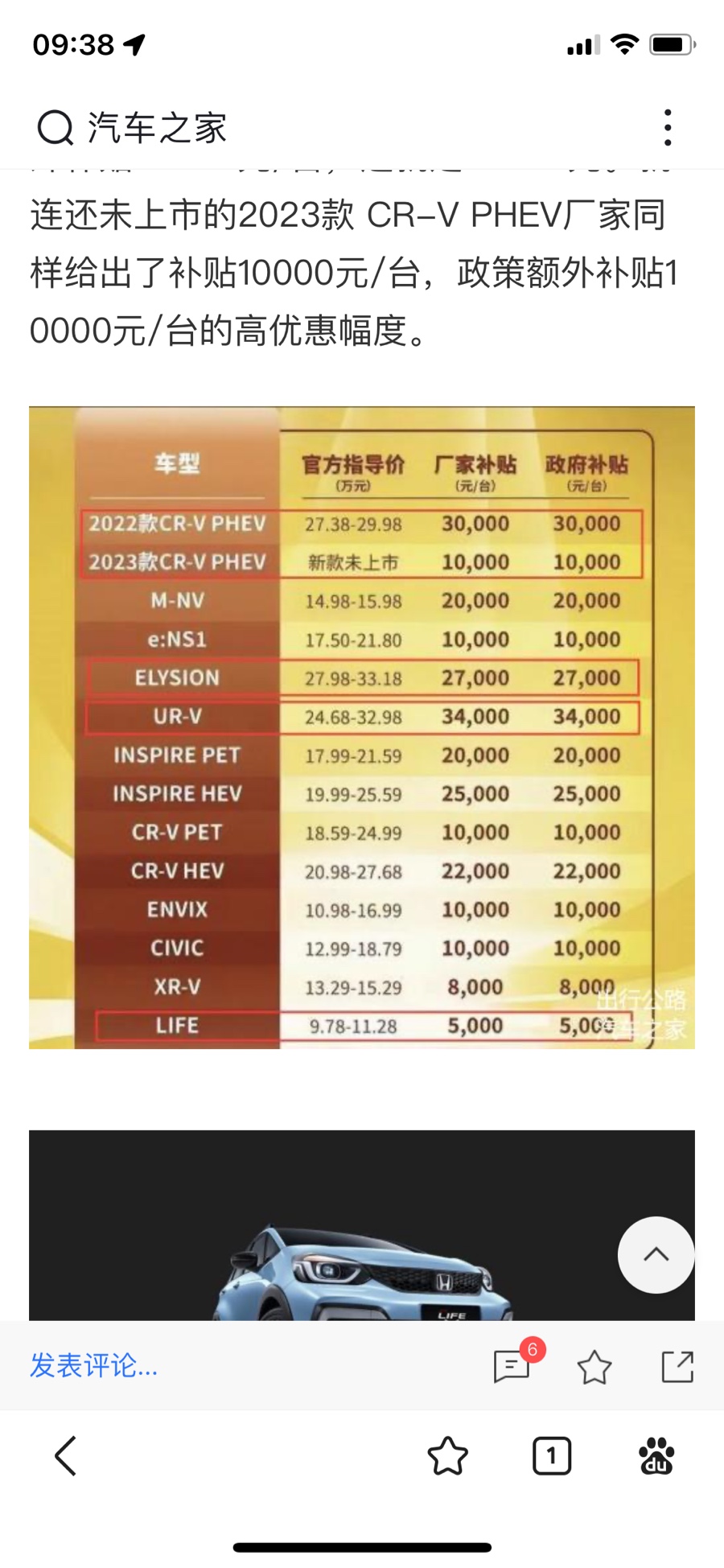Viewport: 724px width, 1568px height.
Task: Tap 发表评论 to write a comment
Action: tap(94, 1365)
